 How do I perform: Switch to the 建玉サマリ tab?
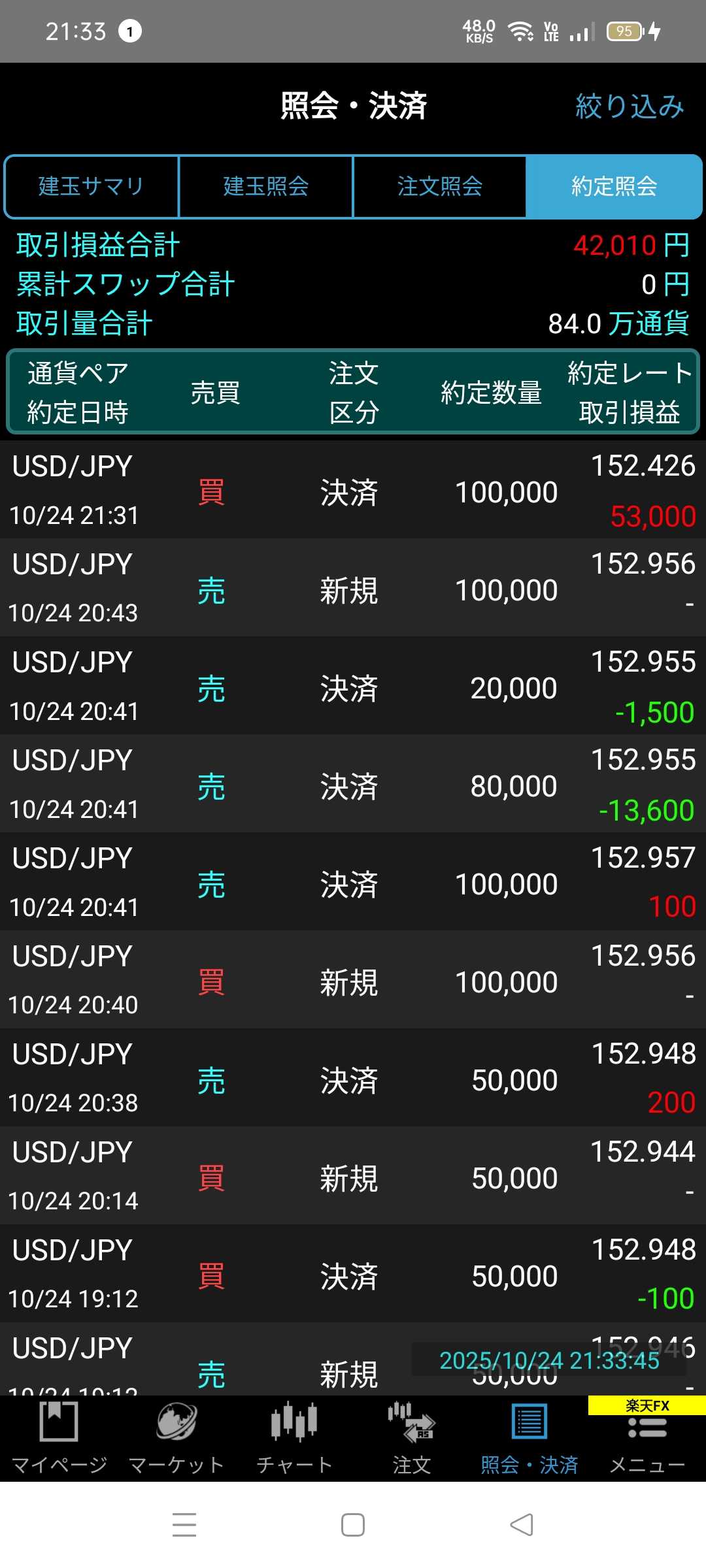(x=92, y=187)
